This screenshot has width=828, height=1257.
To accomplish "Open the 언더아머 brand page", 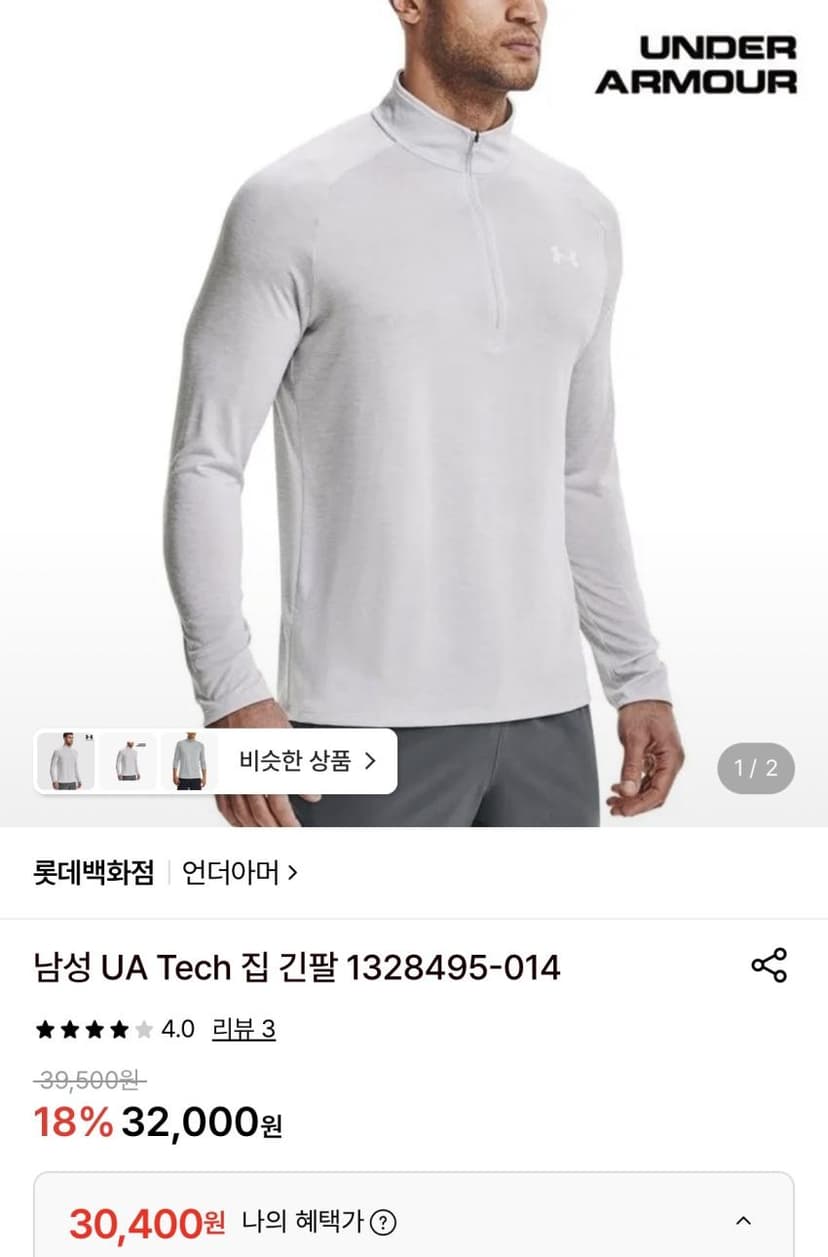I will point(240,873).
